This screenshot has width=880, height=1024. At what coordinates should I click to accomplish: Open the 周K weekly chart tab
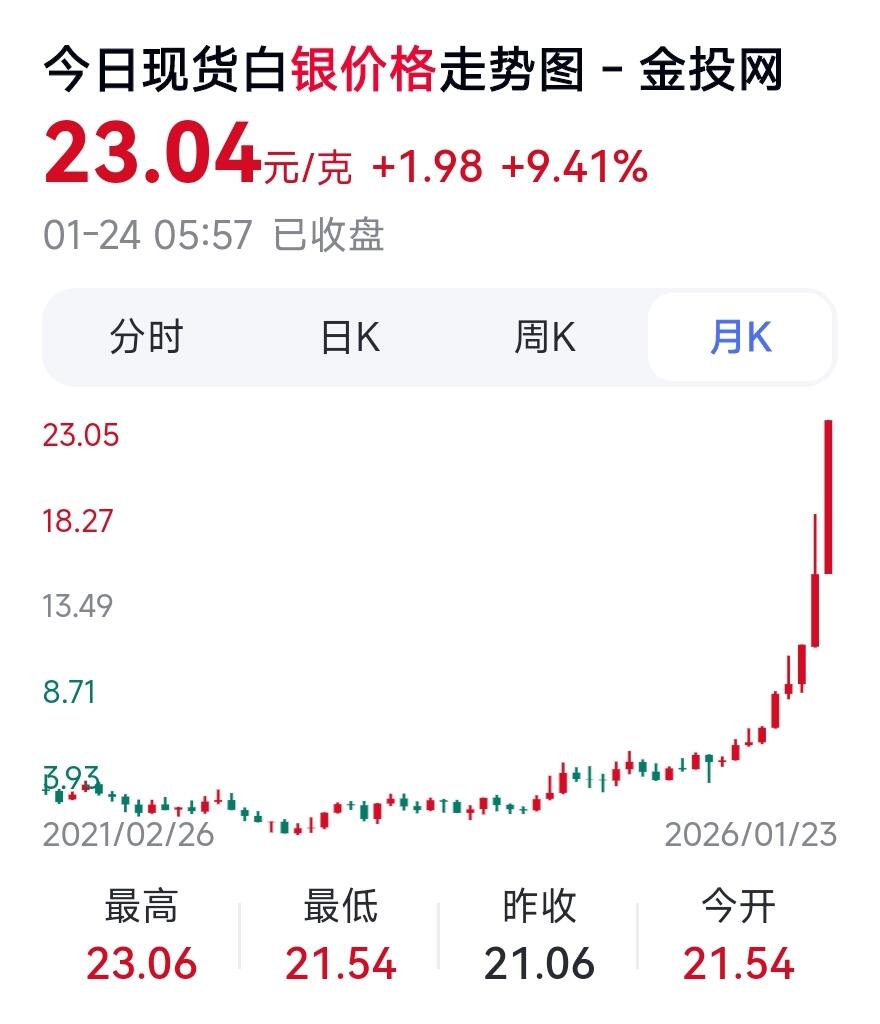(544, 338)
